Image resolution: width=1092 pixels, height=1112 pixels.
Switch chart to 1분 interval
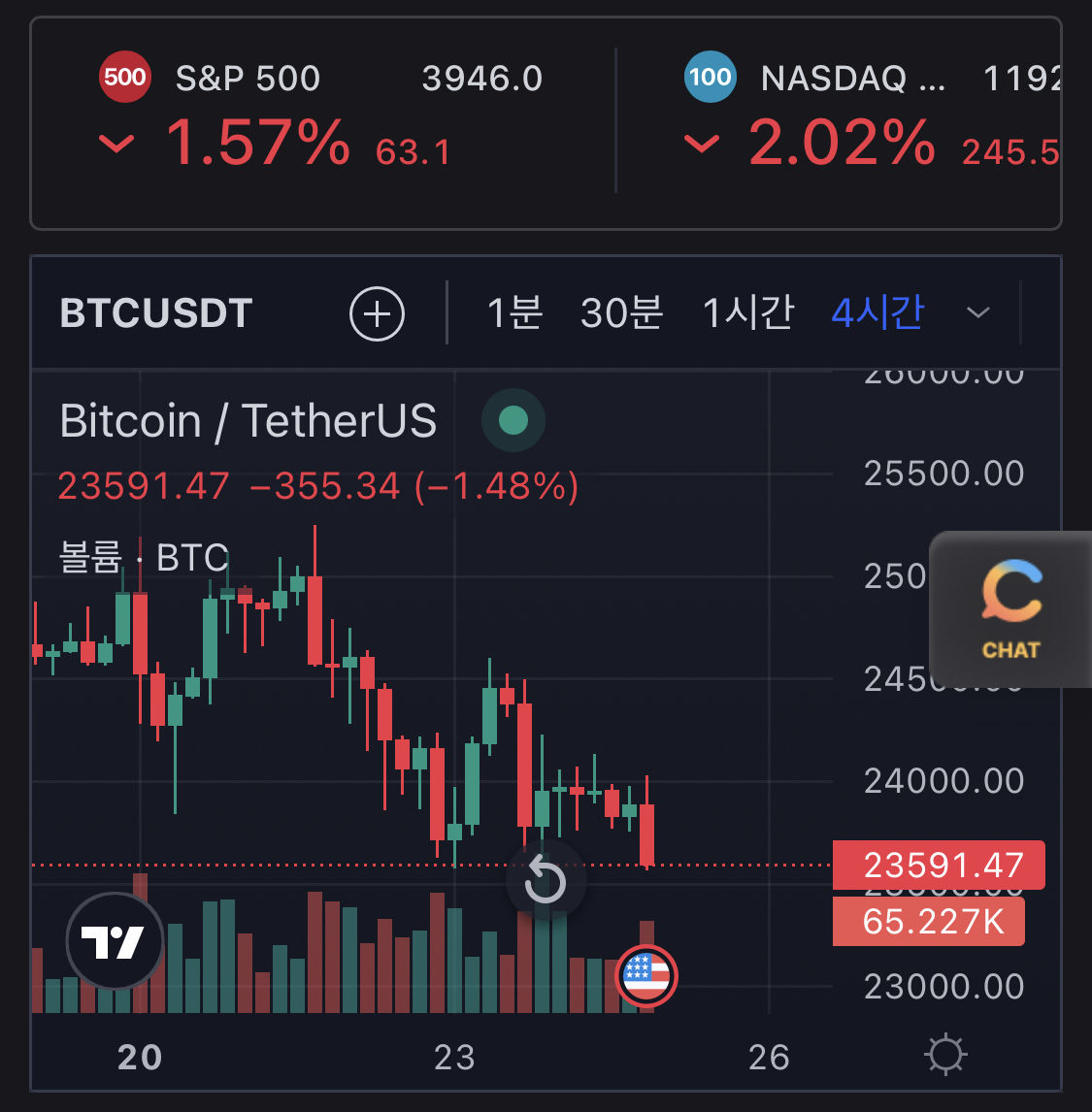click(514, 313)
